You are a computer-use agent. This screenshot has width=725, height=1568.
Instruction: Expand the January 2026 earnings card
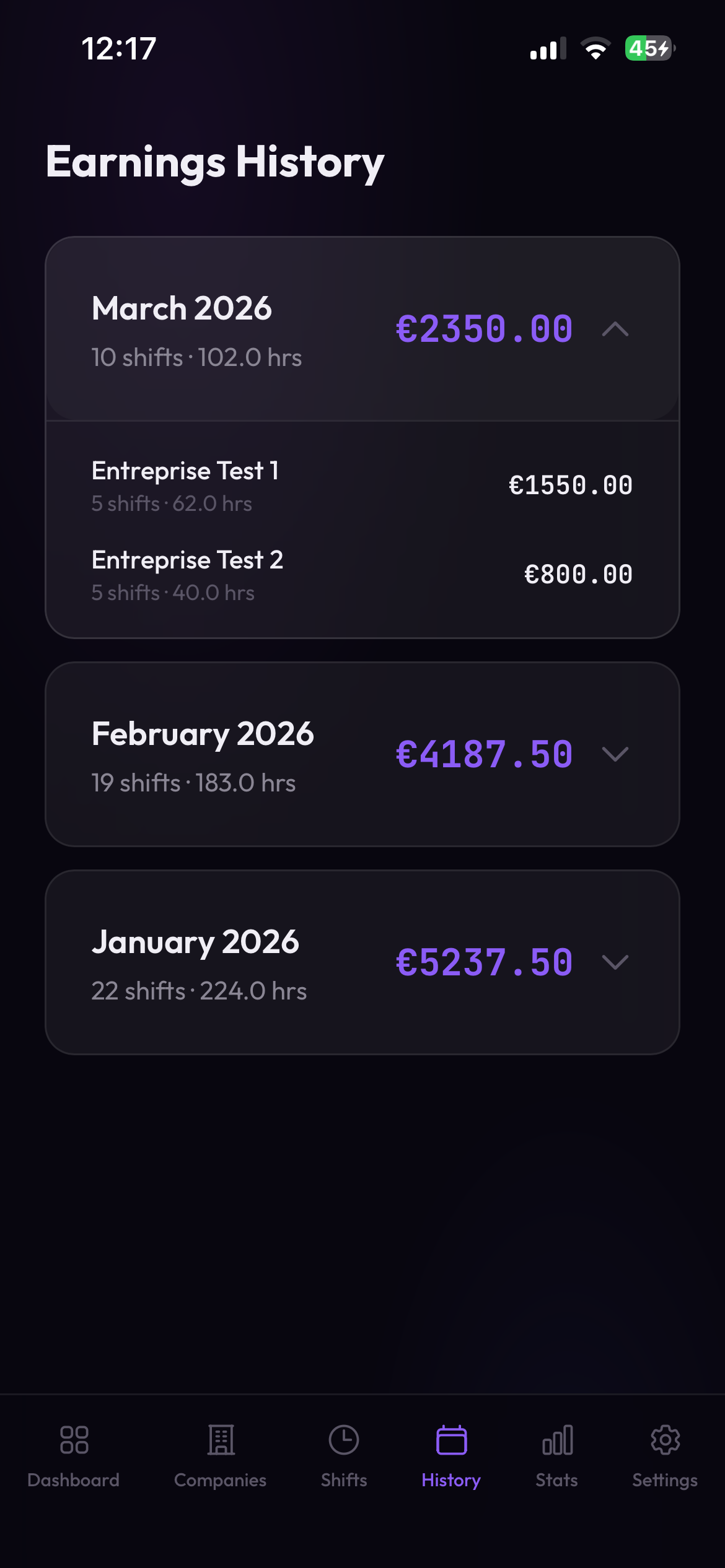615,962
